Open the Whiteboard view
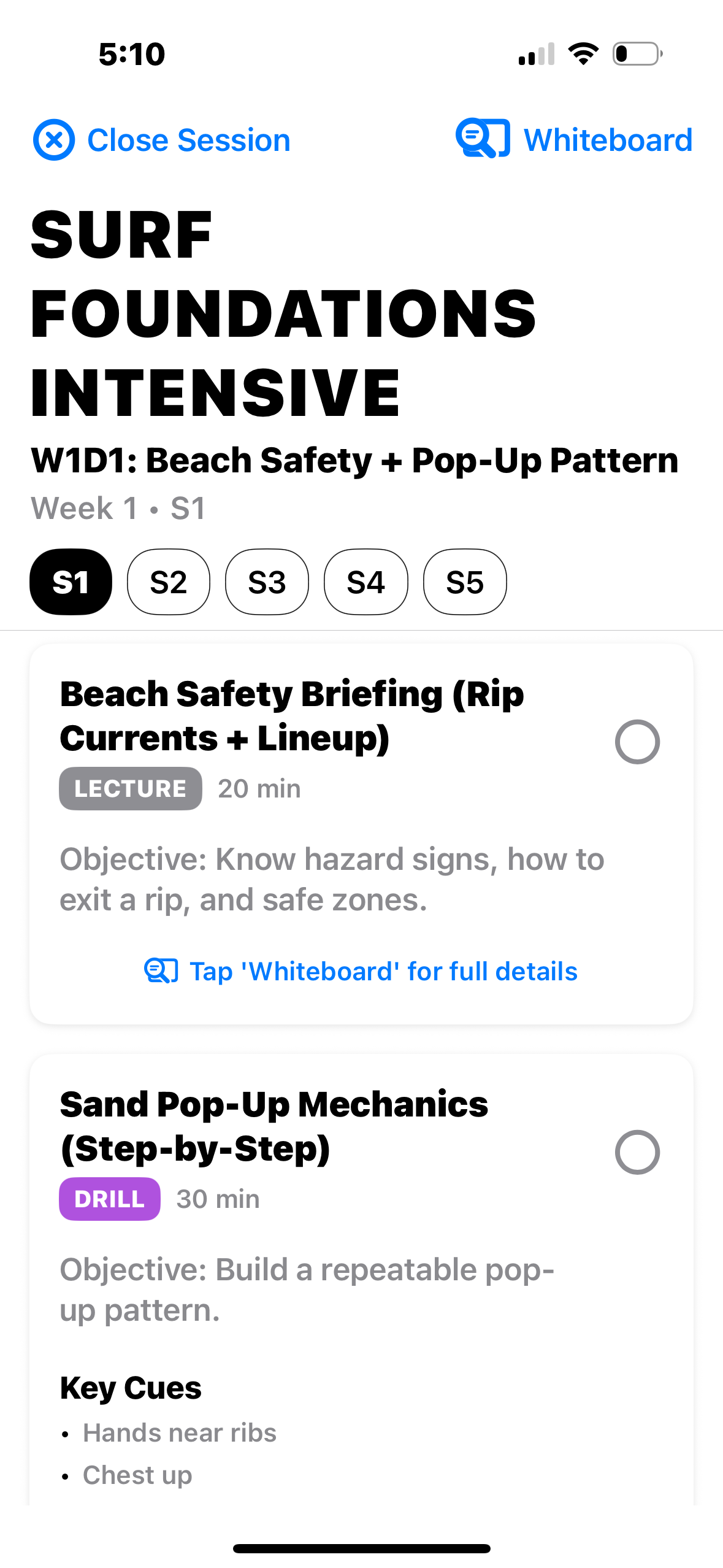 574,140
